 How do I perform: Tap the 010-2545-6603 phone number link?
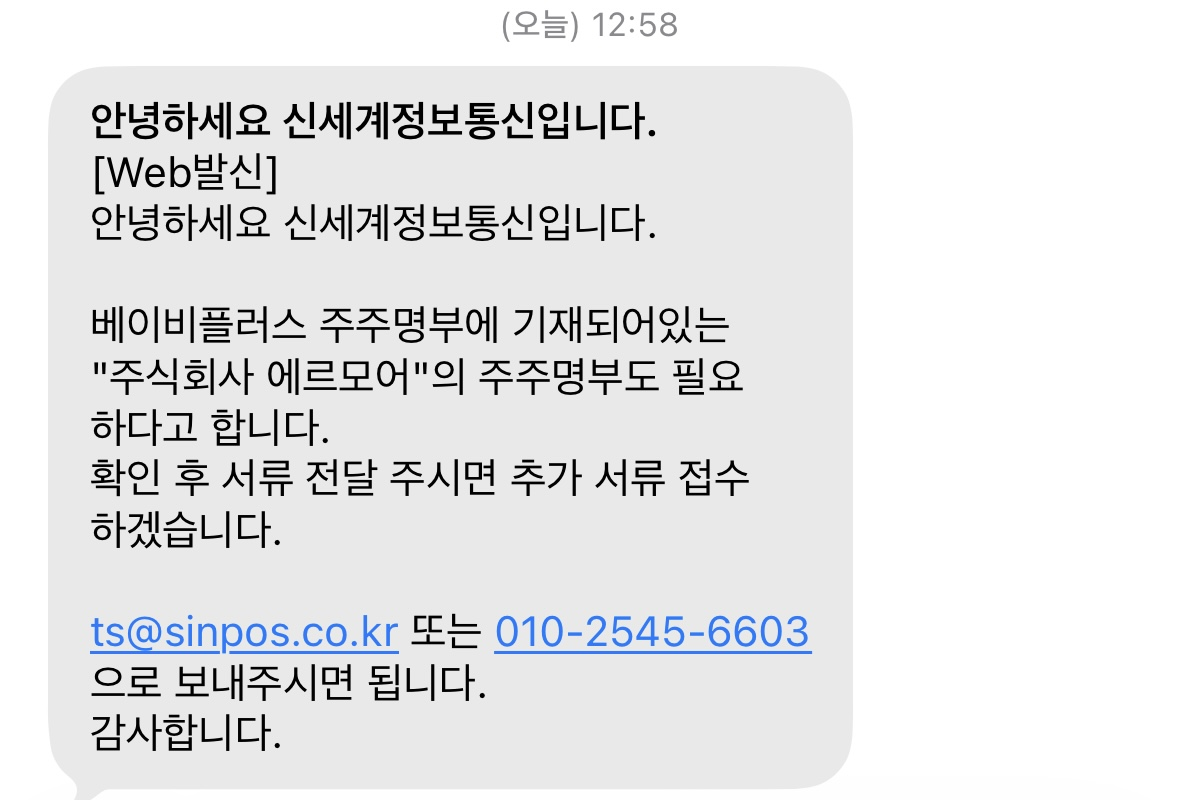[653, 632]
